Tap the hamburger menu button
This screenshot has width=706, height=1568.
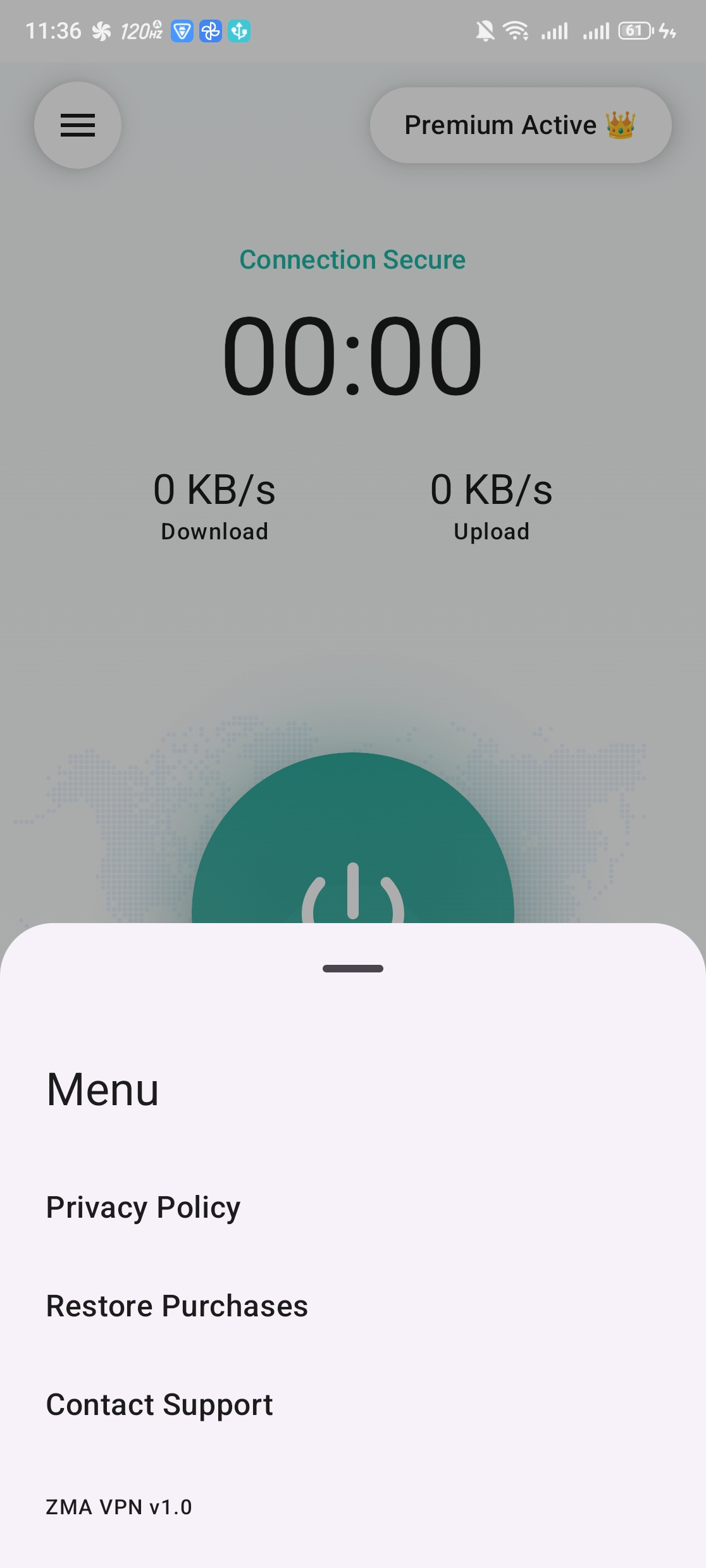(78, 125)
